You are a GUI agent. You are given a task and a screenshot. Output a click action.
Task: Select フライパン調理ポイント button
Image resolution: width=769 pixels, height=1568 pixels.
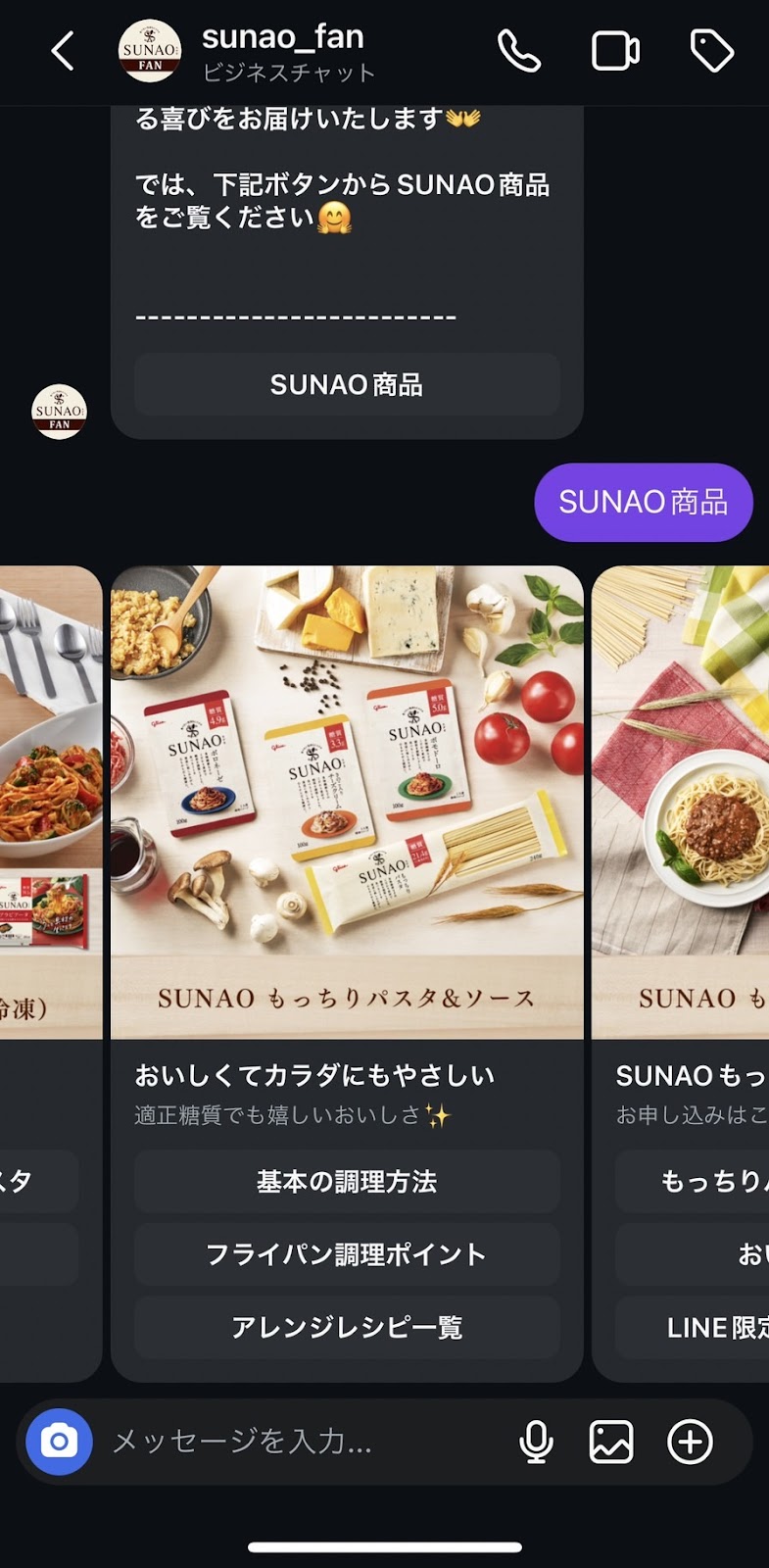pos(347,1254)
